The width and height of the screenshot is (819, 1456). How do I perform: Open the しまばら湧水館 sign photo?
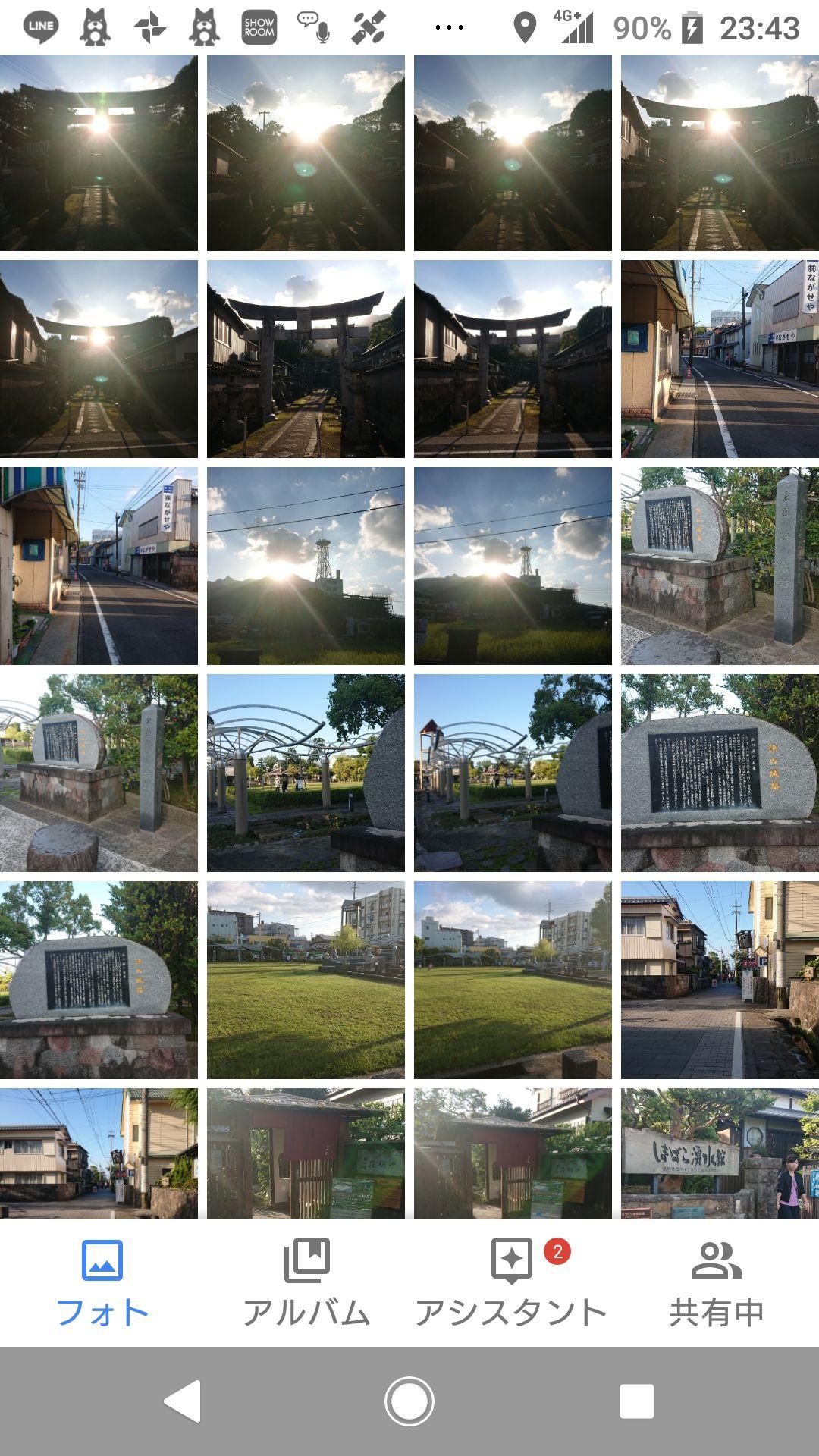click(x=720, y=1153)
